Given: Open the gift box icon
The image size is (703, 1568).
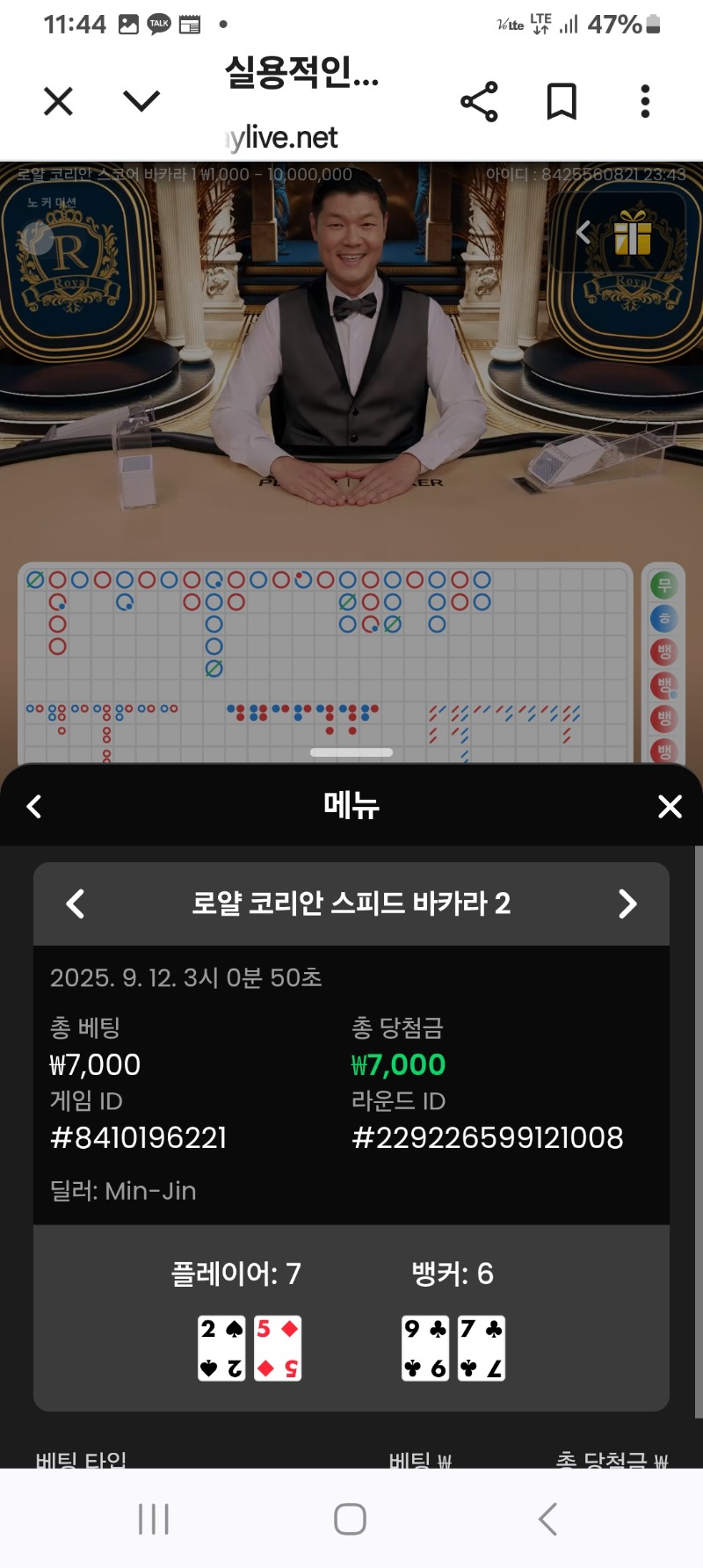Looking at the screenshot, I should pos(633,232).
